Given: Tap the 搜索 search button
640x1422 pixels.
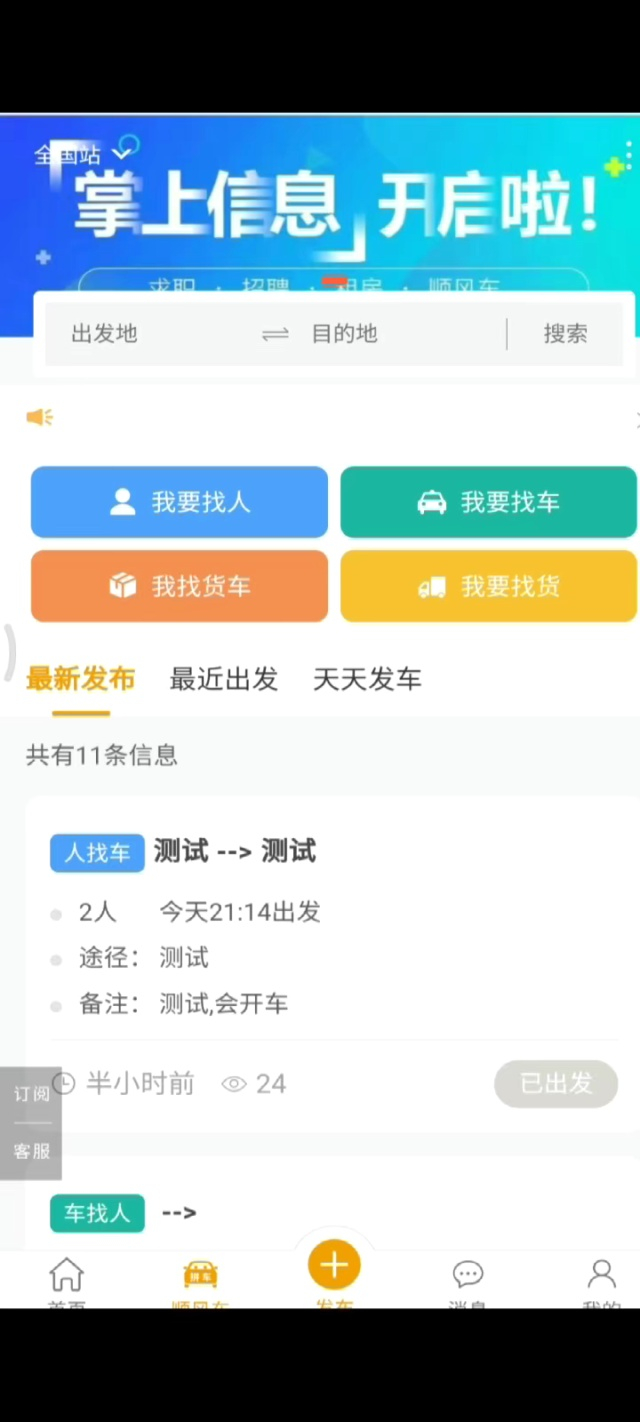Looking at the screenshot, I should point(566,334).
